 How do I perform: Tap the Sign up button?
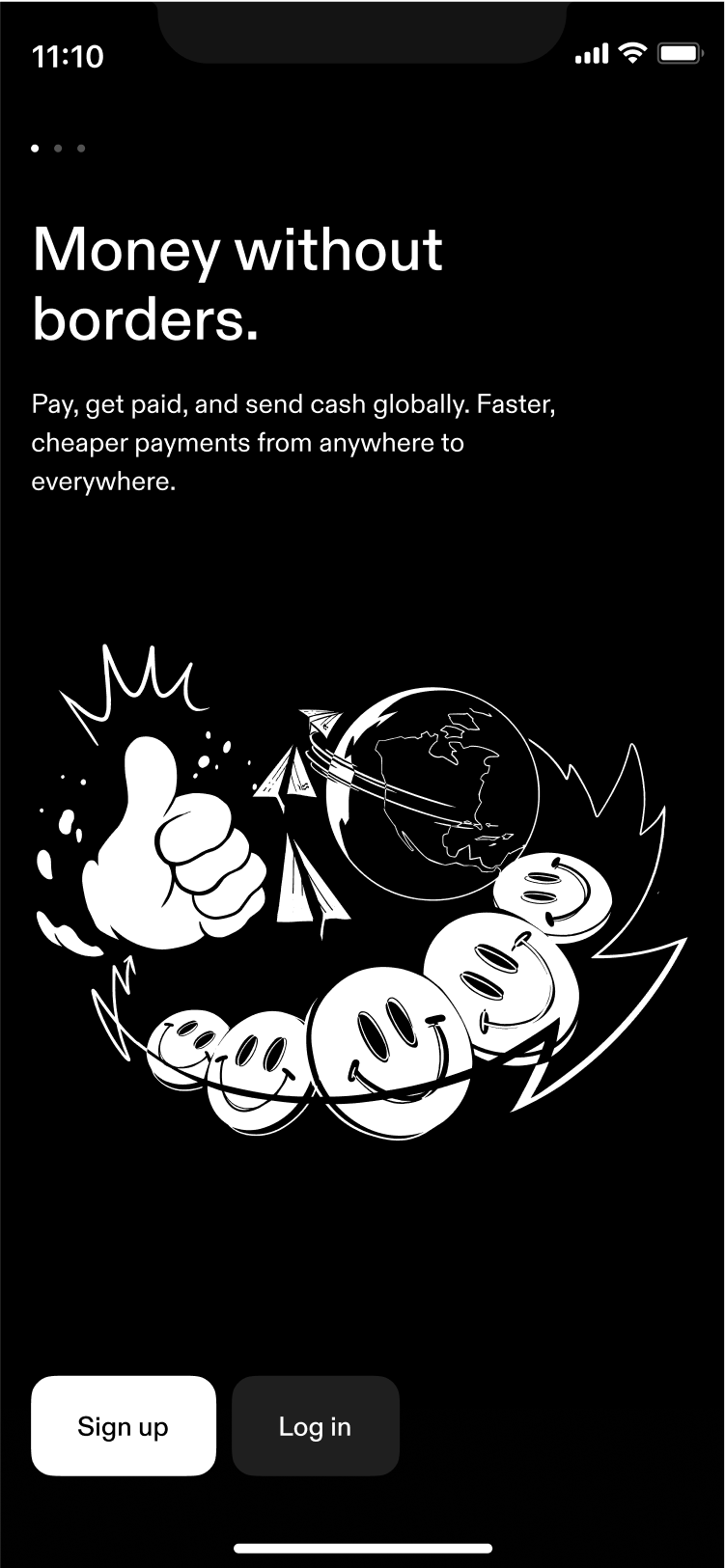click(124, 1425)
